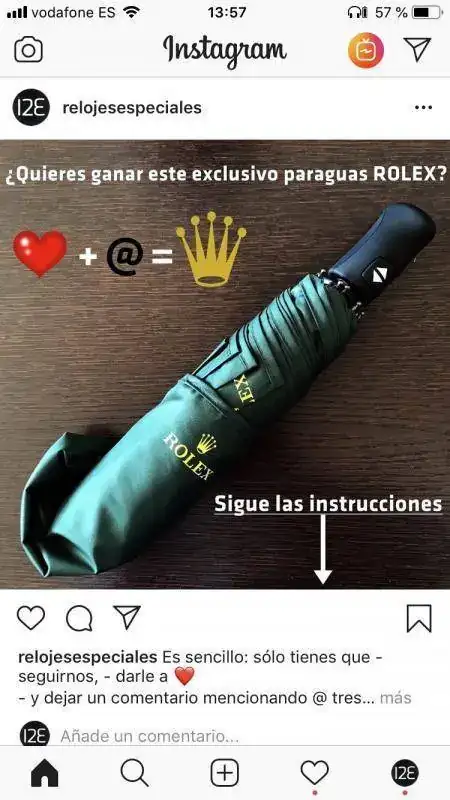Image resolution: width=450 pixels, height=800 pixels.
Task: Open the Activity heart tab
Action: tap(314, 773)
